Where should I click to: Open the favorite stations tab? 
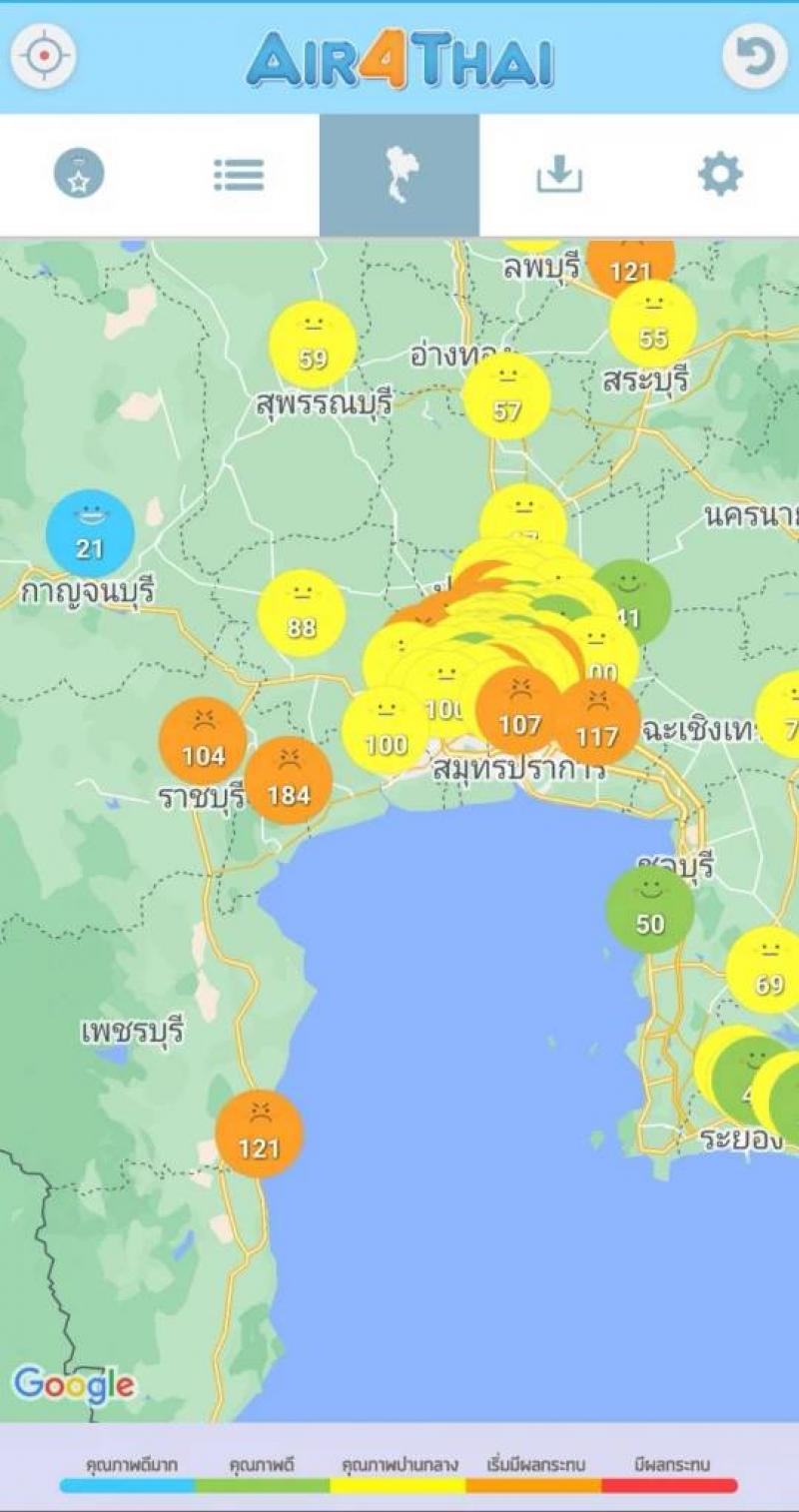tap(79, 175)
